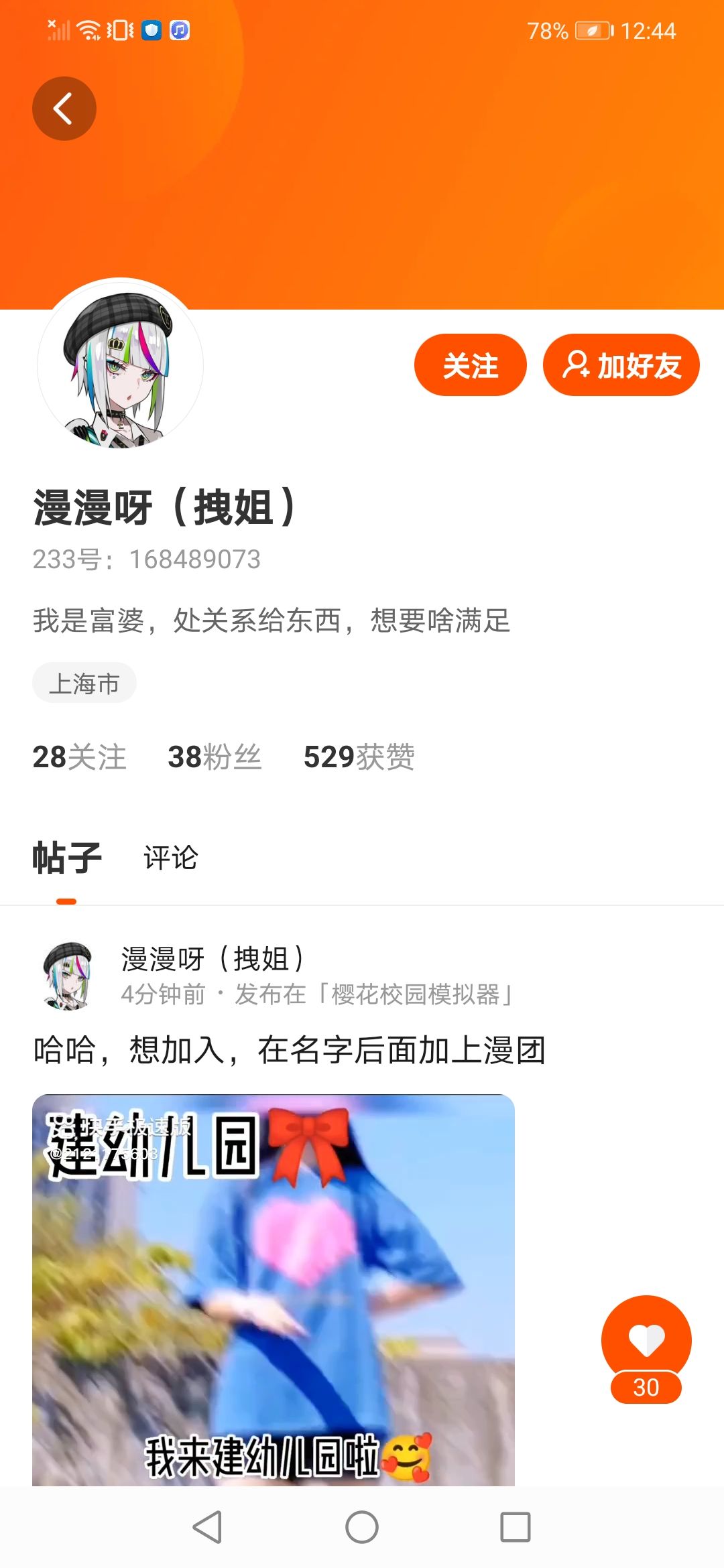The height and width of the screenshot is (1568, 724).
Task: Switch to the 评论 tab
Action: pyautogui.click(x=171, y=858)
